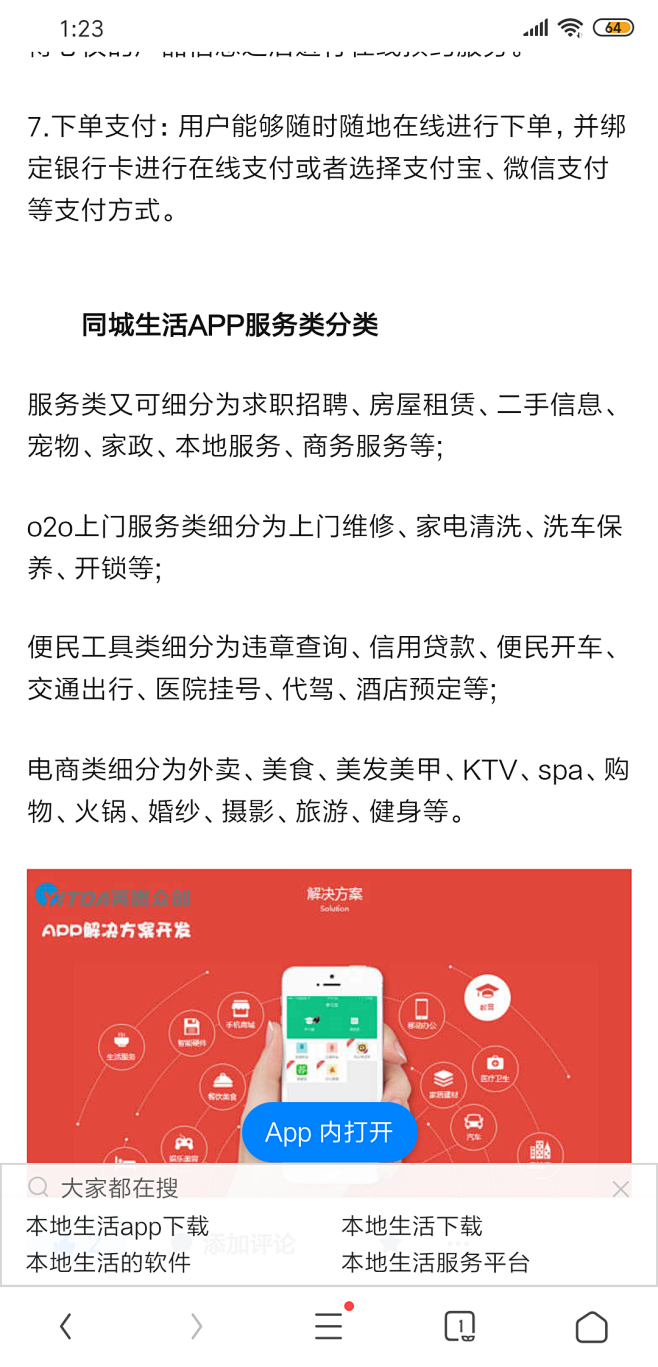
Task: Select suggestion 本地生活的软件
Action: tap(108, 1262)
